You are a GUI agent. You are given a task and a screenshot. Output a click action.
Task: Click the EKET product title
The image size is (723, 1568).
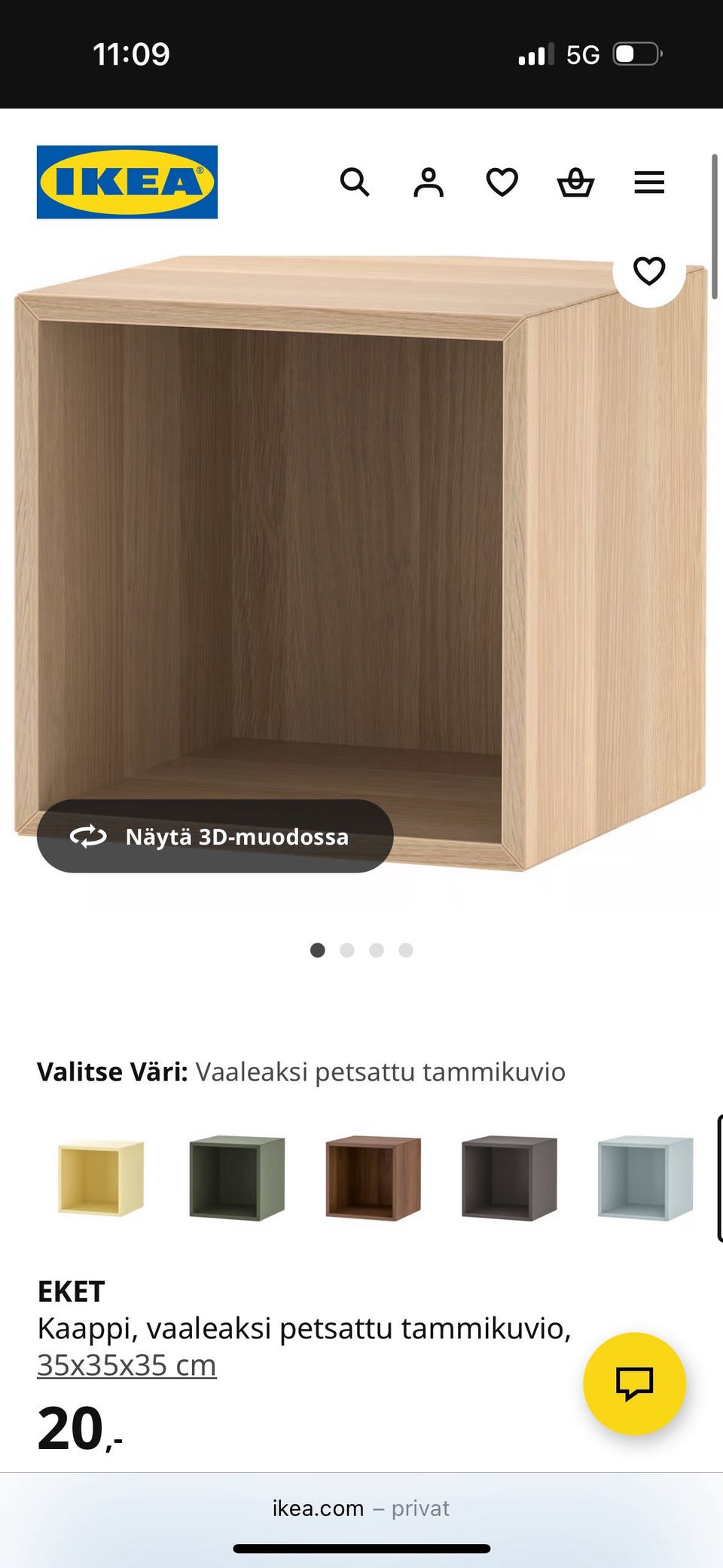click(x=71, y=1291)
